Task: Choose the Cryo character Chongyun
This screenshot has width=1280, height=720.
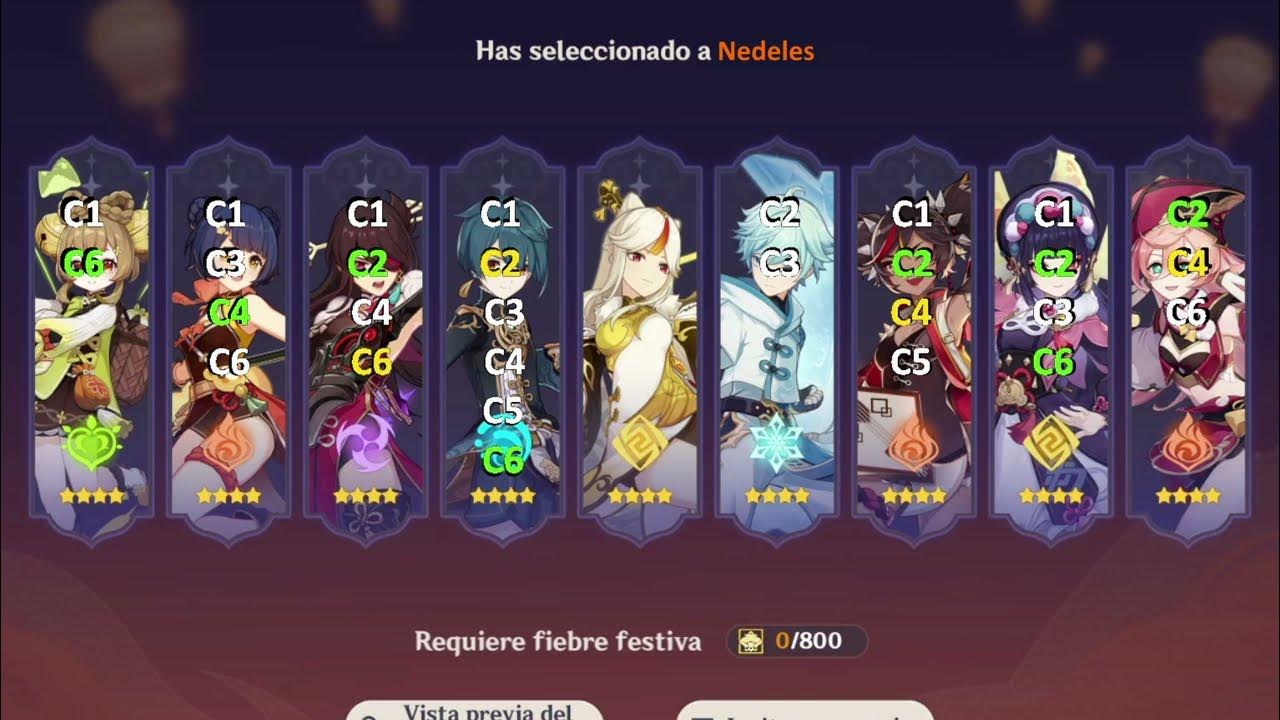Action: 777,340
